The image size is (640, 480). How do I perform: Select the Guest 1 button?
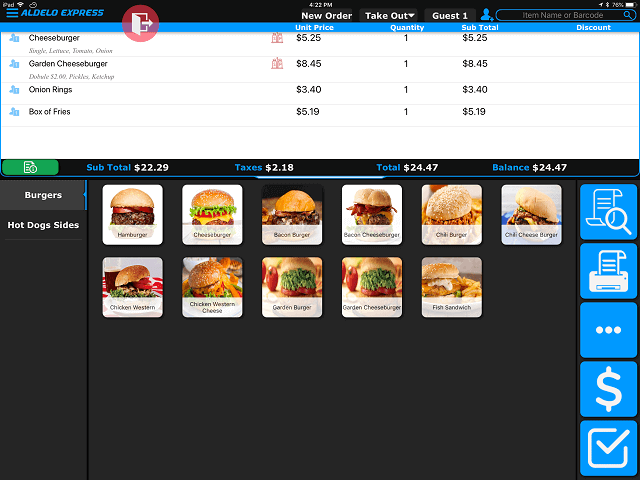coord(450,16)
